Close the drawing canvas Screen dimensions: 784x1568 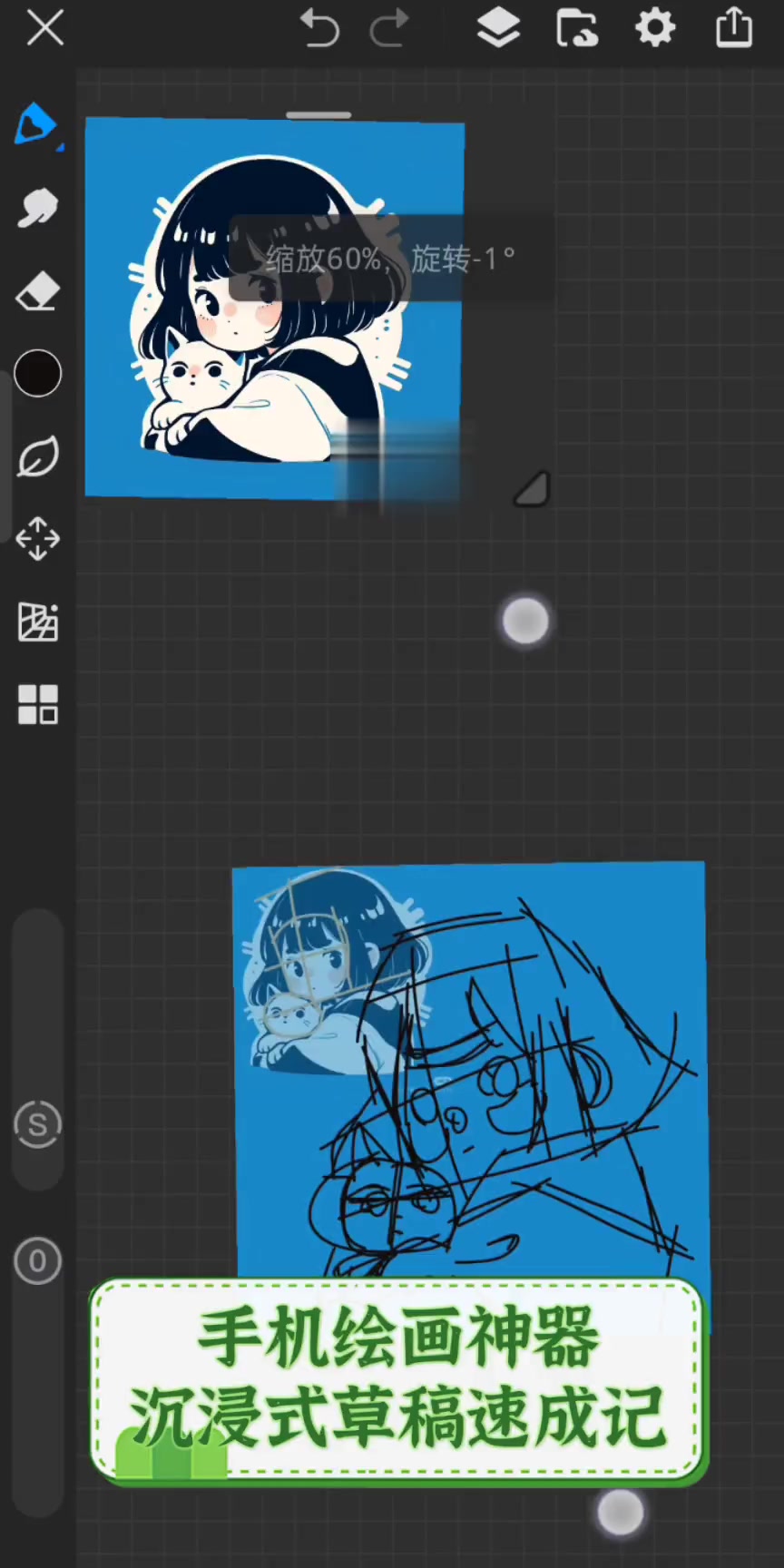[x=44, y=28]
